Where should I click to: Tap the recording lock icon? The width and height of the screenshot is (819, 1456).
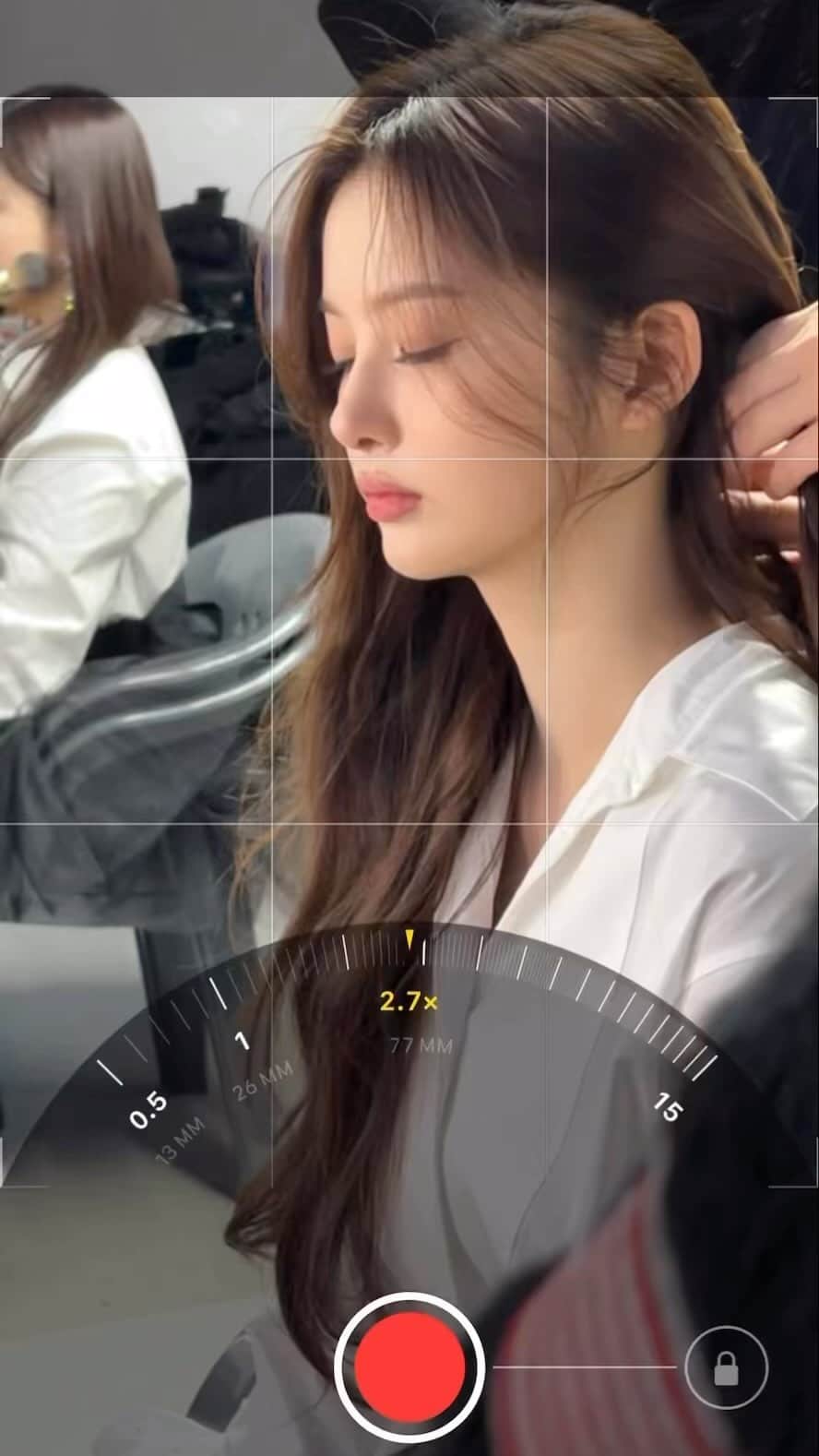coord(727,1367)
